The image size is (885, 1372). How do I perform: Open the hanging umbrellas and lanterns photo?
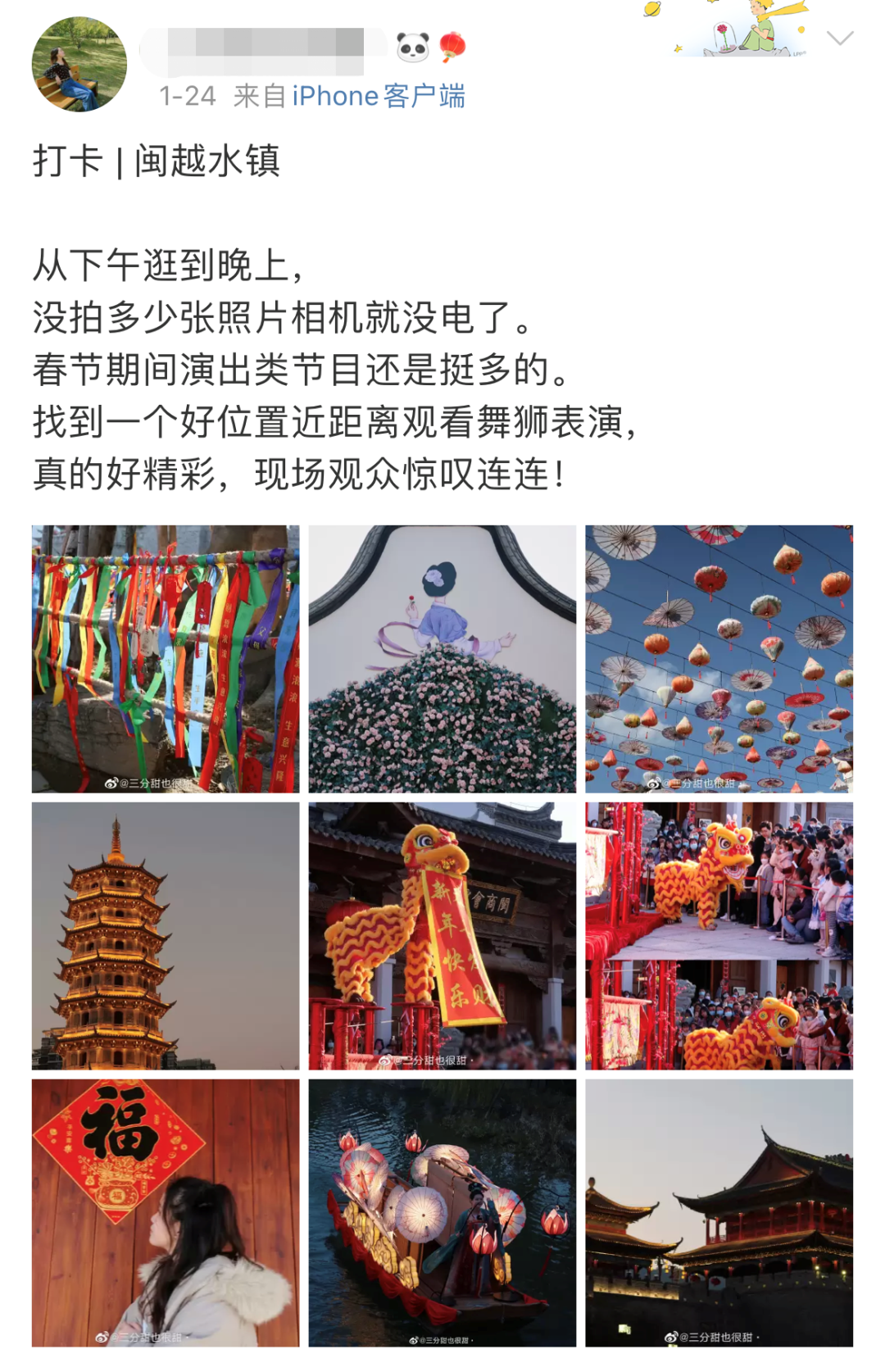click(x=719, y=659)
